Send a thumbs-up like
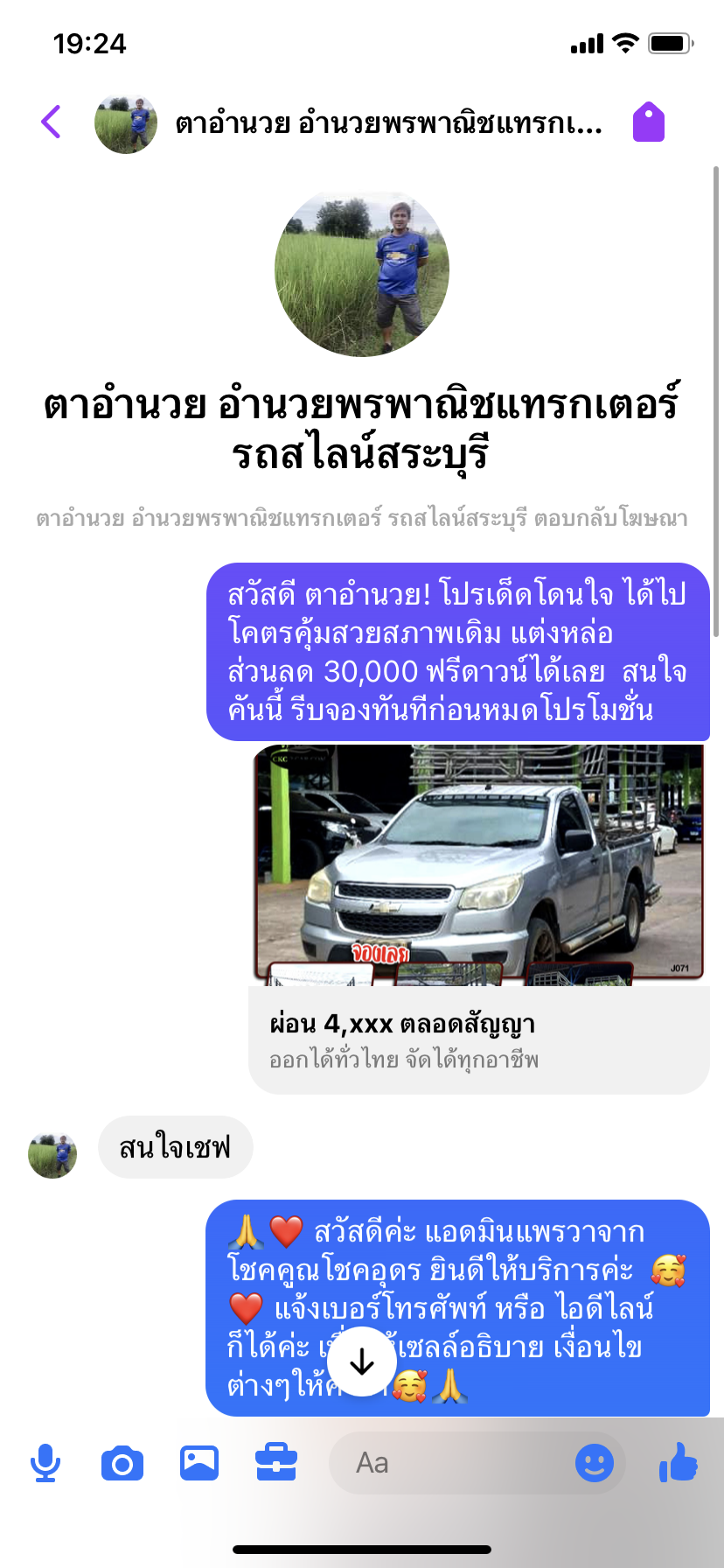The height and width of the screenshot is (1568, 724). pyautogui.click(x=679, y=1462)
